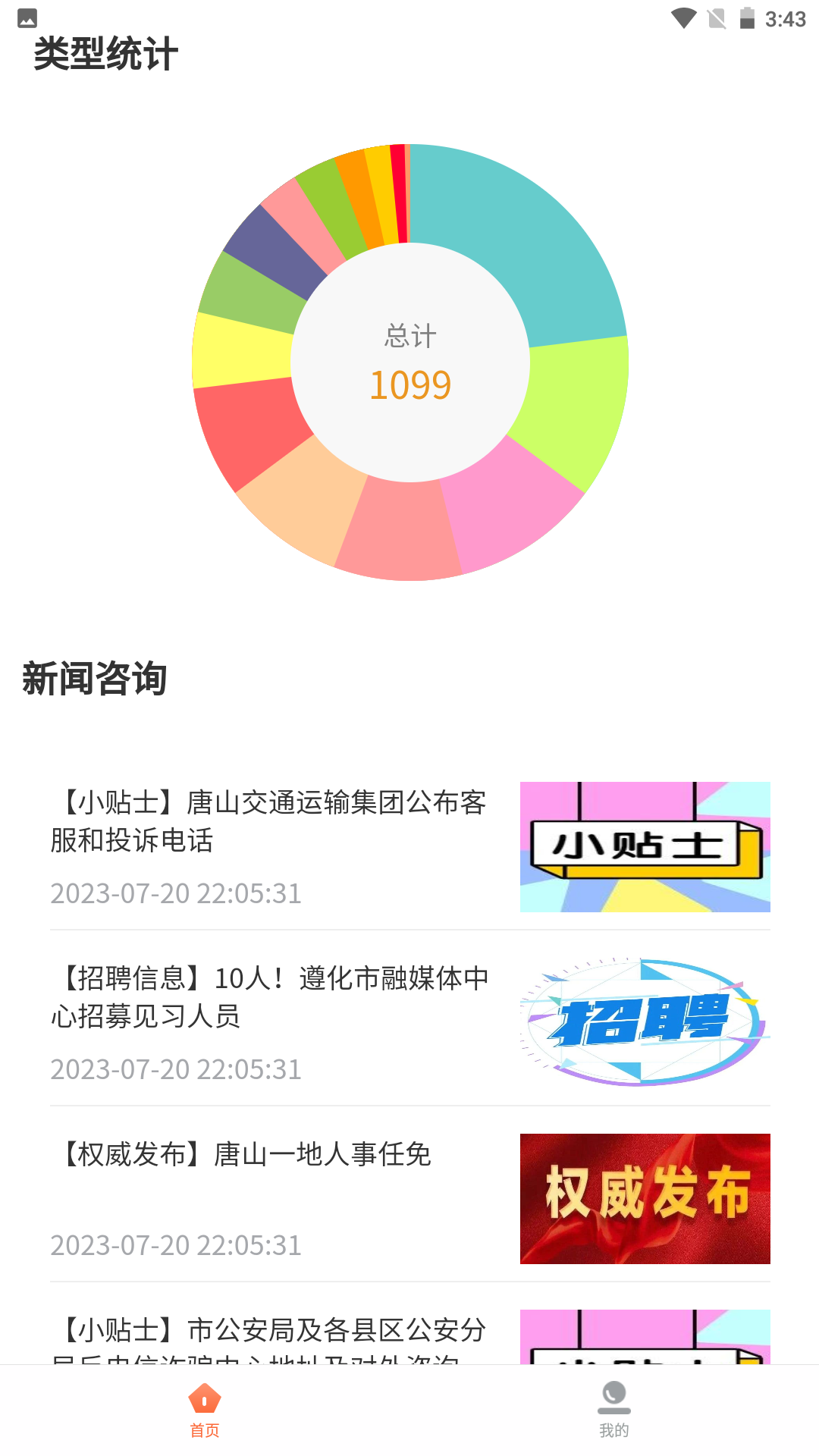Select the 首页 home icon in bottom navigation

203,1398
